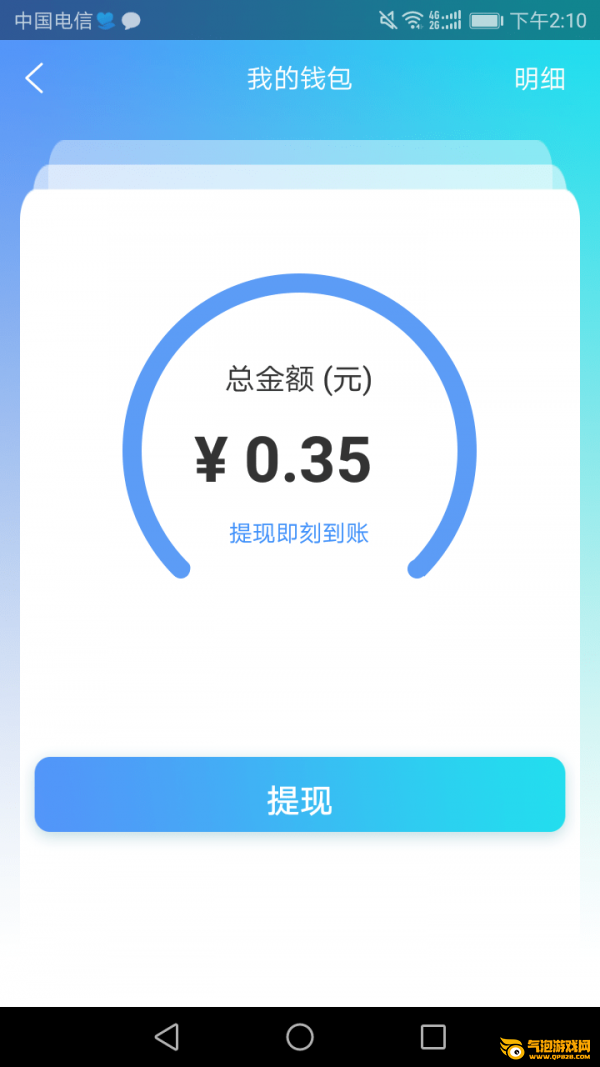Go back using the top-left arrow
The image size is (600, 1067).
point(35,78)
